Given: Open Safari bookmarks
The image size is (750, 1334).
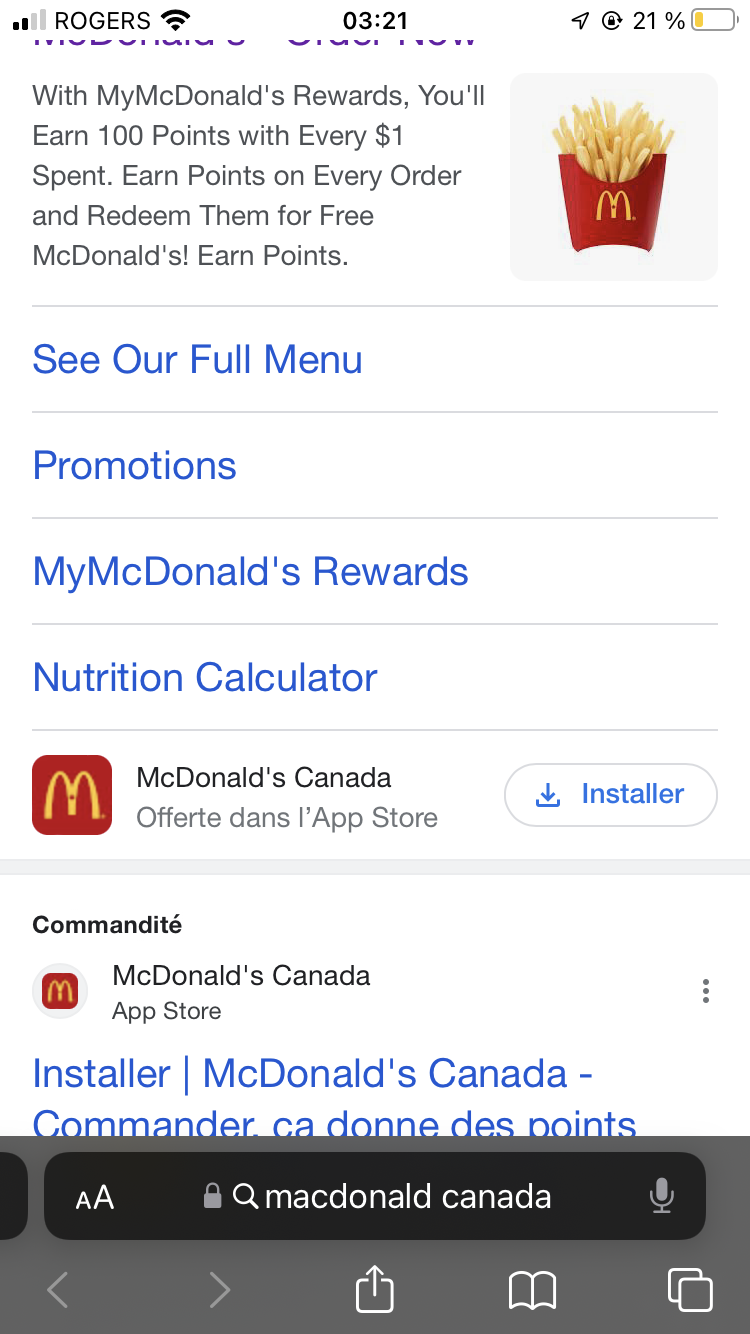Looking at the screenshot, I should pyautogui.click(x=532, y=1290).
